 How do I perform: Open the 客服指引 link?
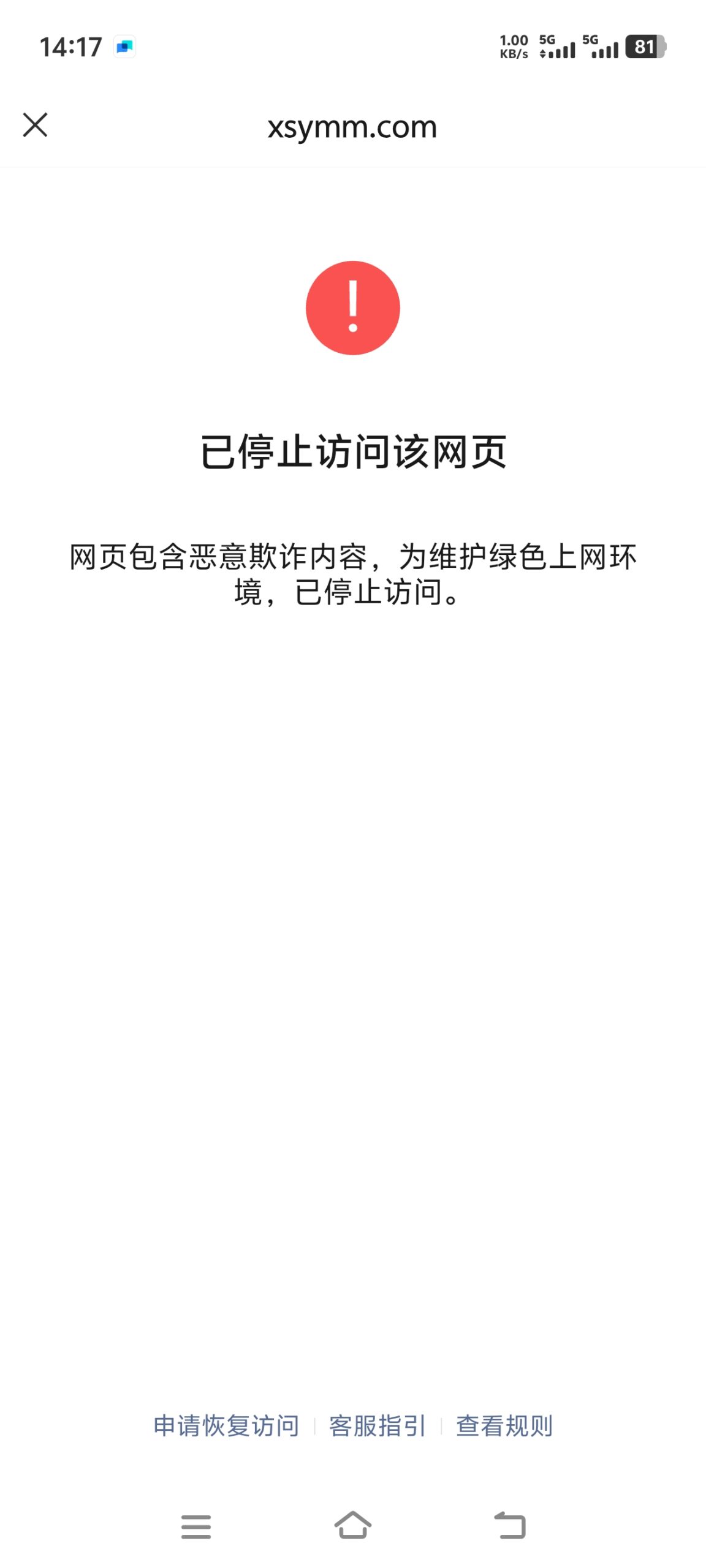tap(378, 1426)
